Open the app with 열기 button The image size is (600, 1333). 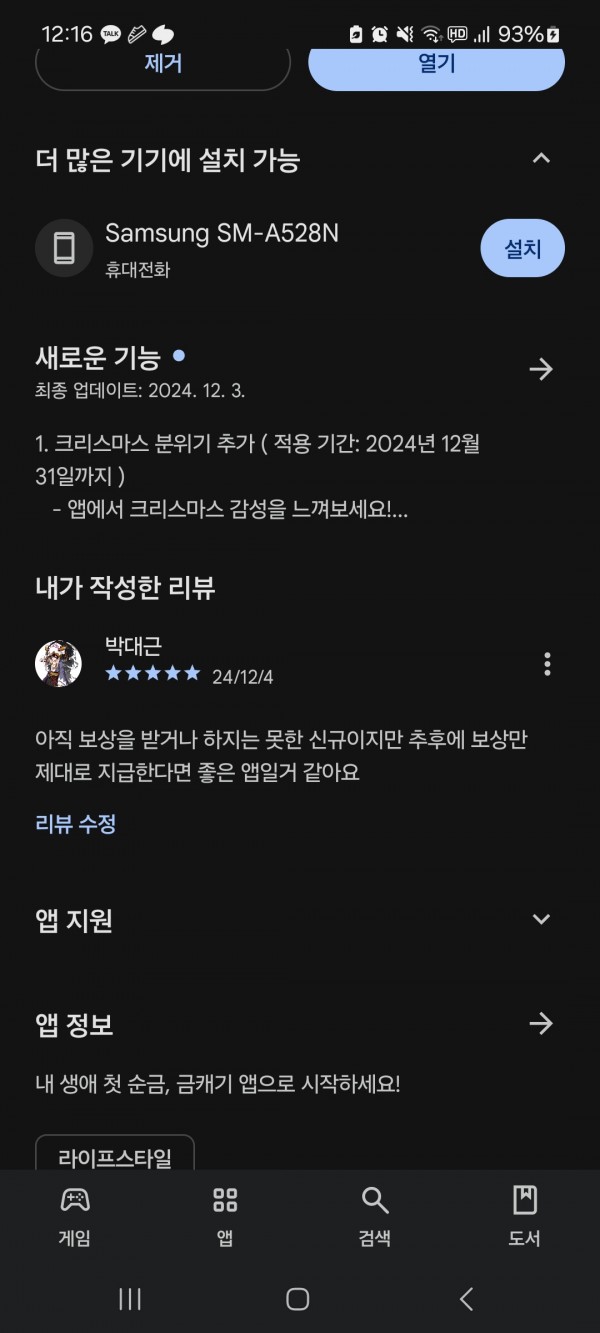(x=436, y=65)
